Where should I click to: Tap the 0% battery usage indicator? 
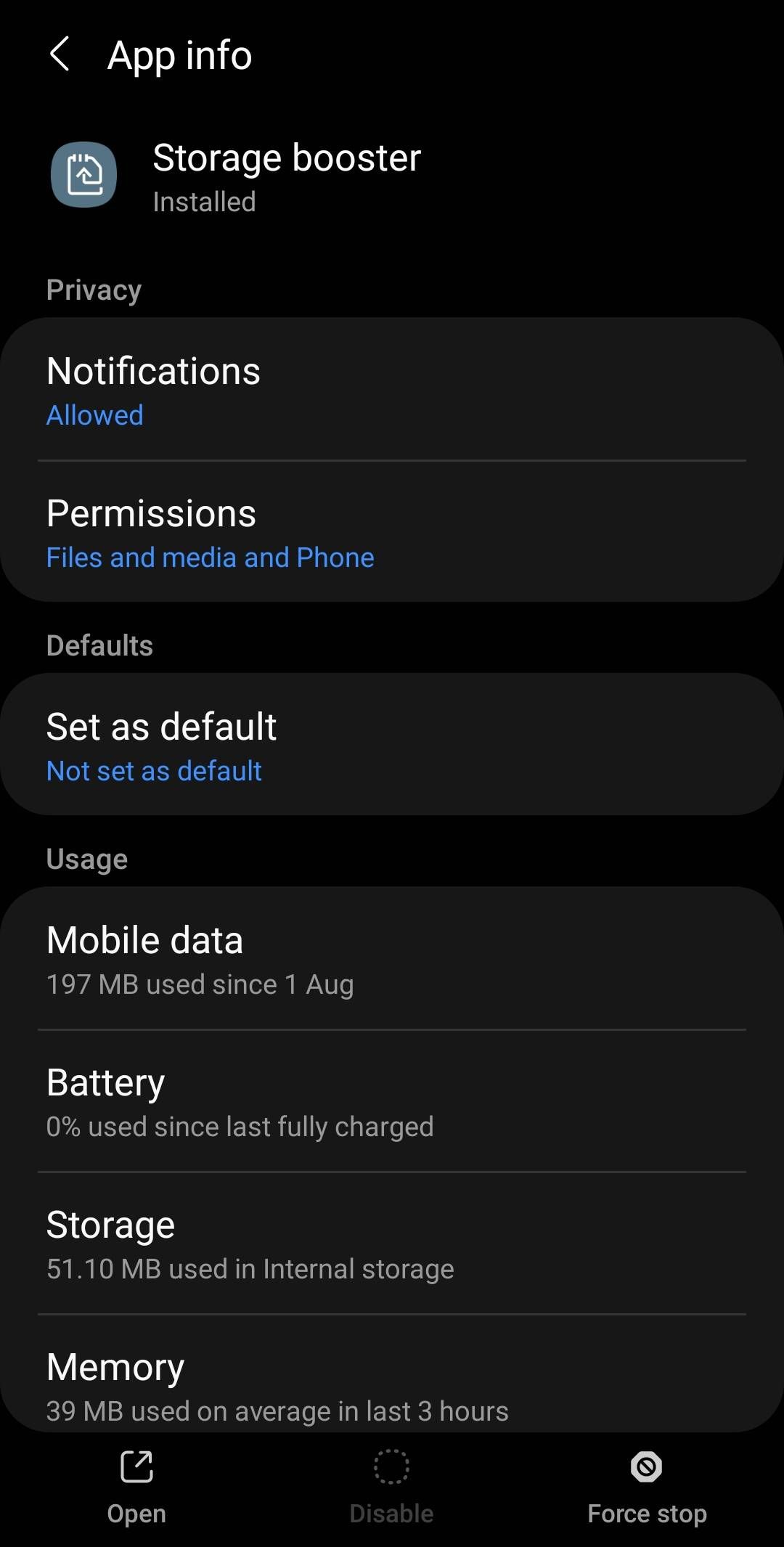coord(240,1126)
